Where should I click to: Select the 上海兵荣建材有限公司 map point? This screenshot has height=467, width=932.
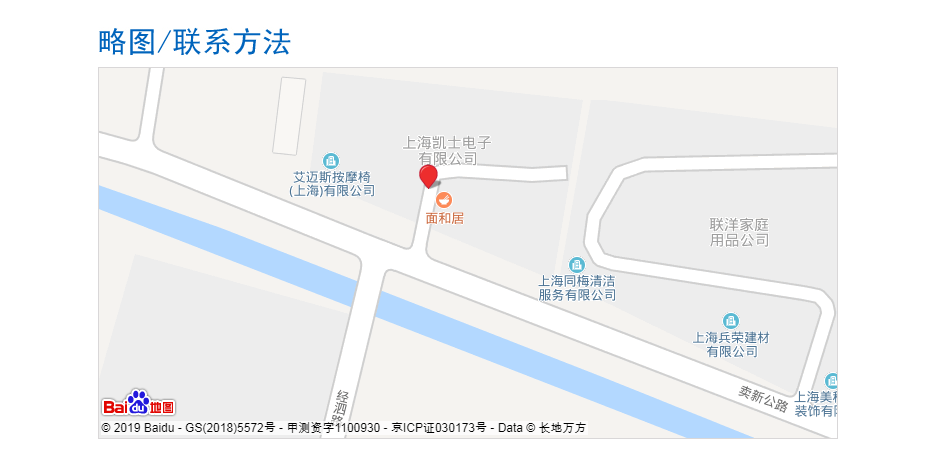click(x=731, y=321)
